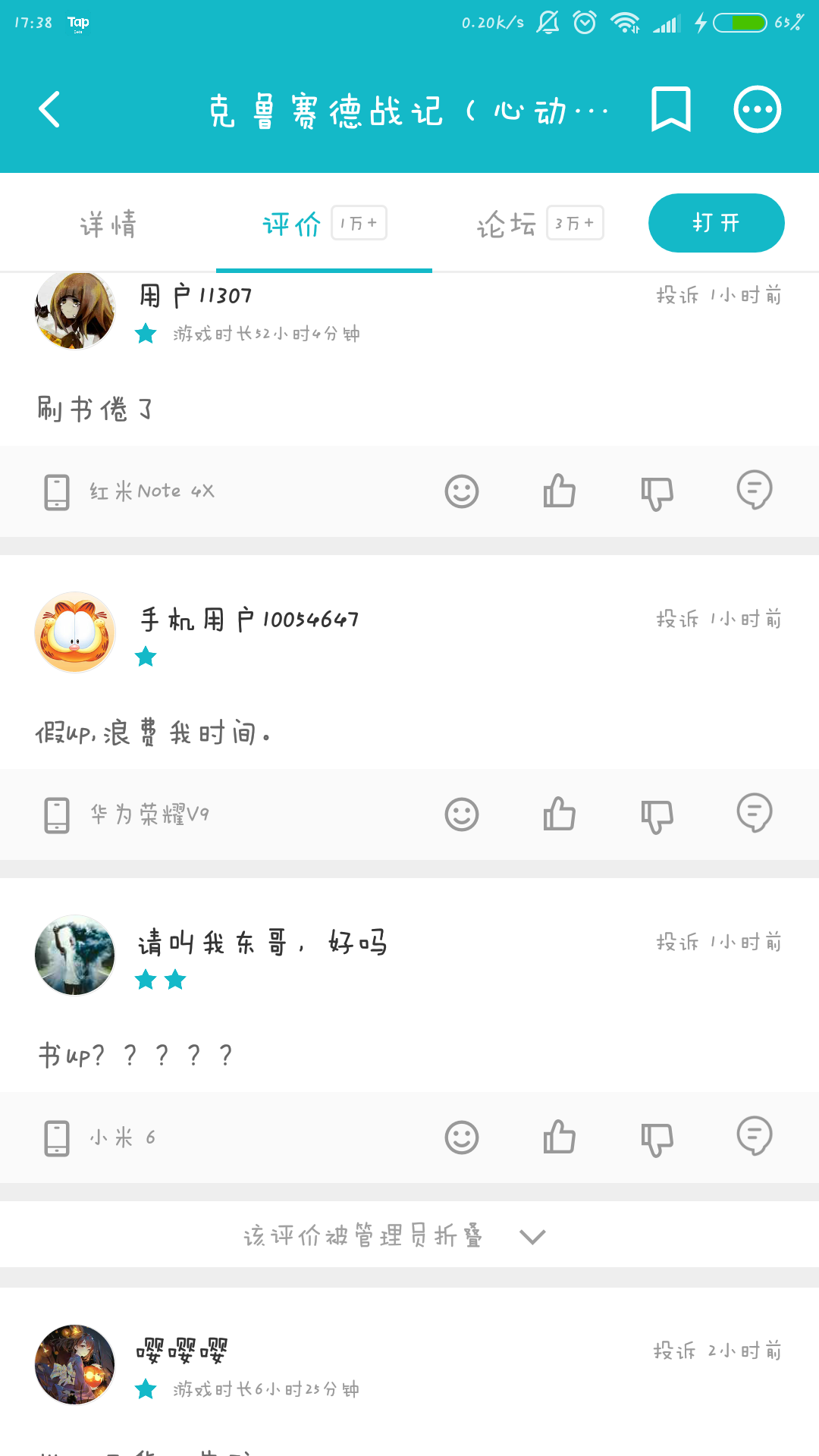Viewport: 819px width, 1456px height.
Task: Dislike the review by 用户11307
Action: pos(657,492)
